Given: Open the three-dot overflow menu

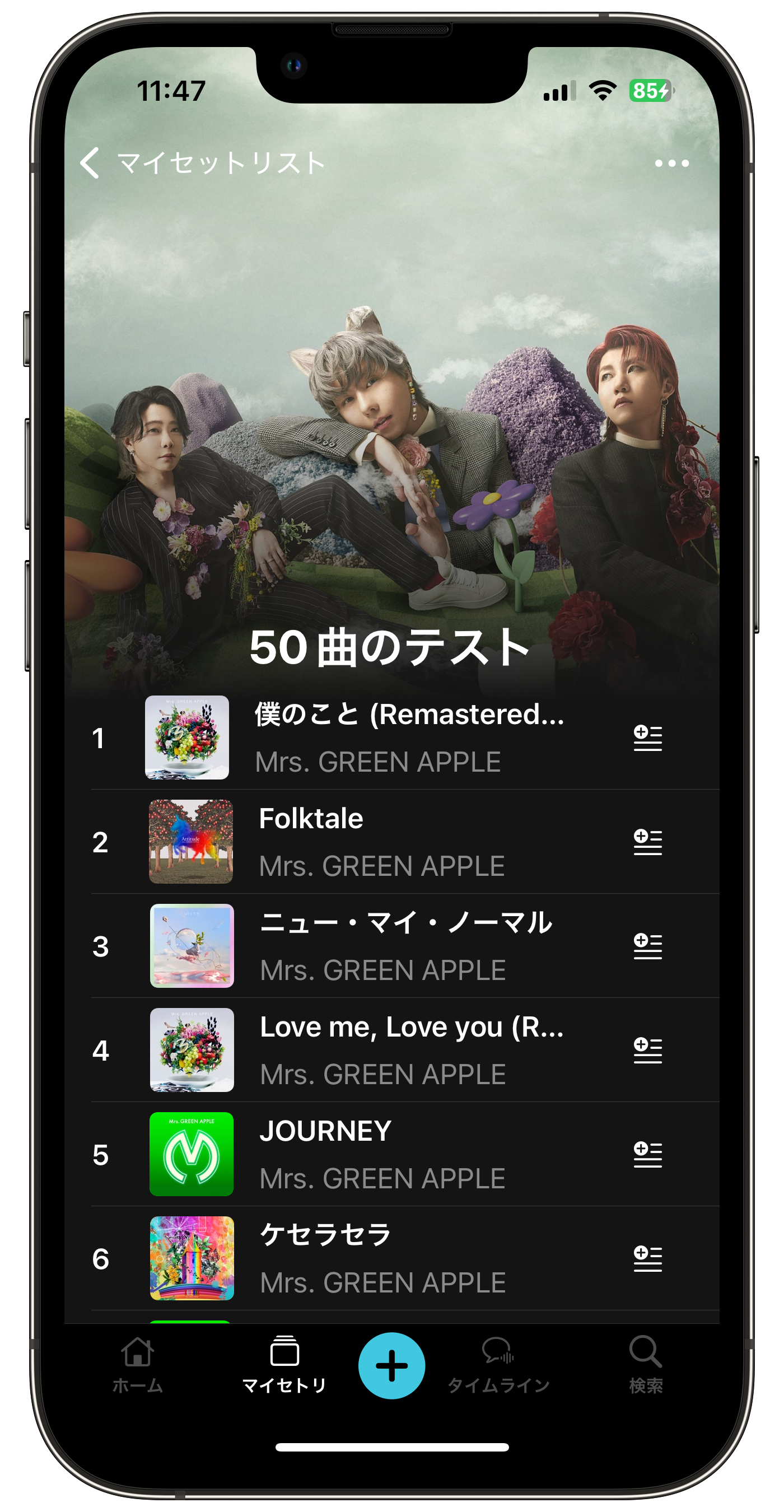Looking at the screenshot, I should pyautogui.click(x=671, y=163).
